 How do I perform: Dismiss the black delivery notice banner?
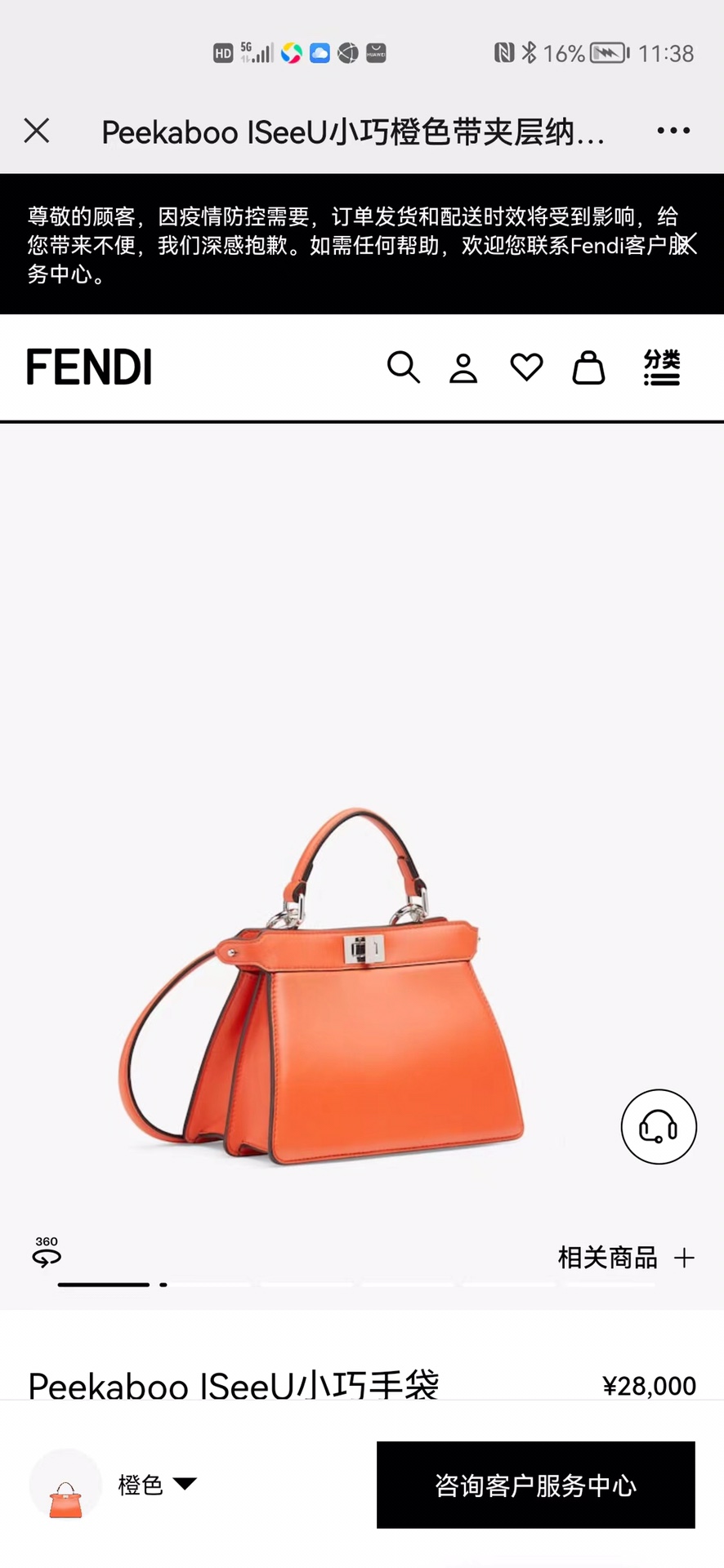pyautogui.click(x=686, y=243)
